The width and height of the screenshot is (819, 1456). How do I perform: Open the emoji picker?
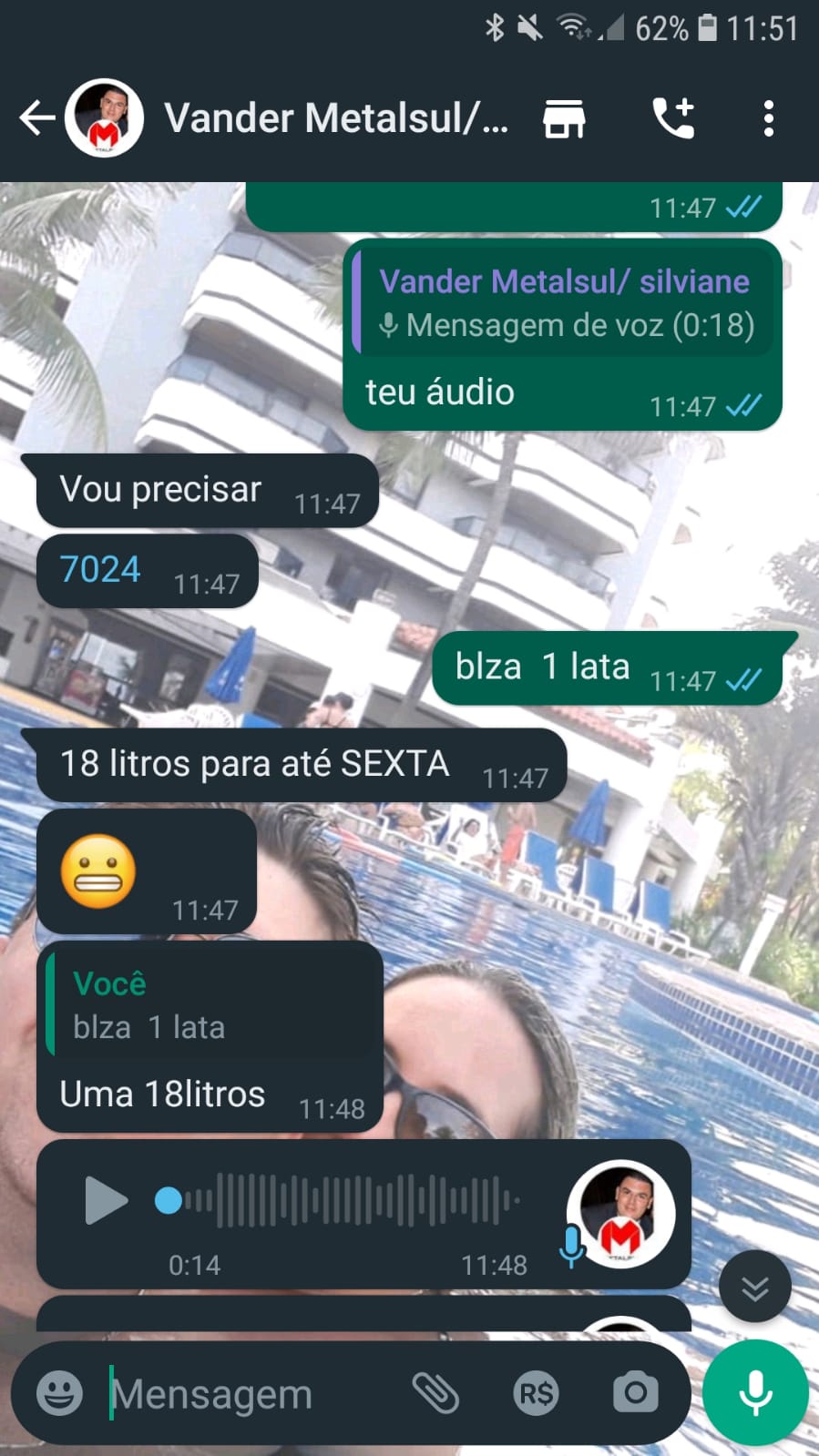59,1393
